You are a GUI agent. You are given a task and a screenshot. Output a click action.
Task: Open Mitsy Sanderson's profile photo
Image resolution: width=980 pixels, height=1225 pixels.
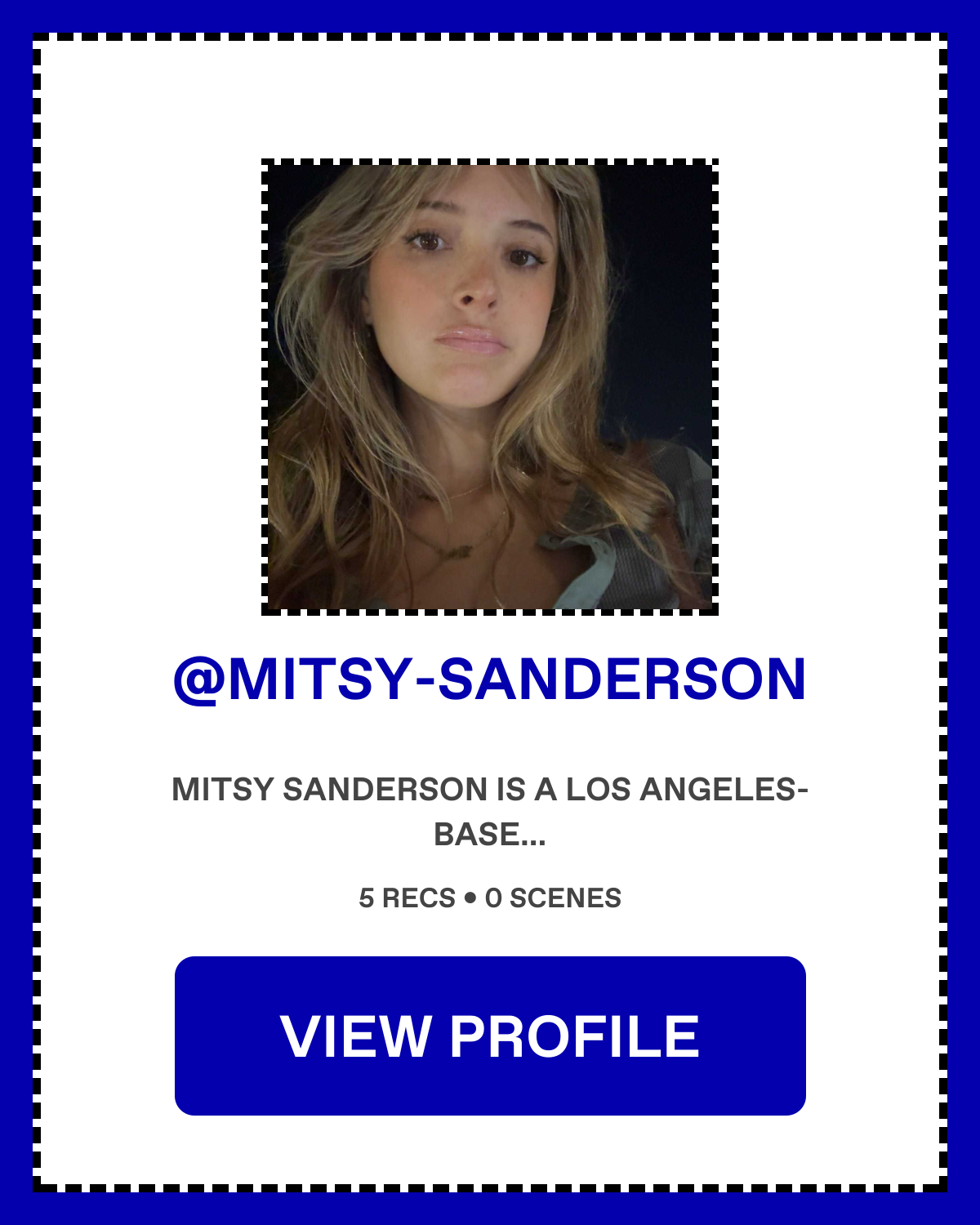point(490,387)
